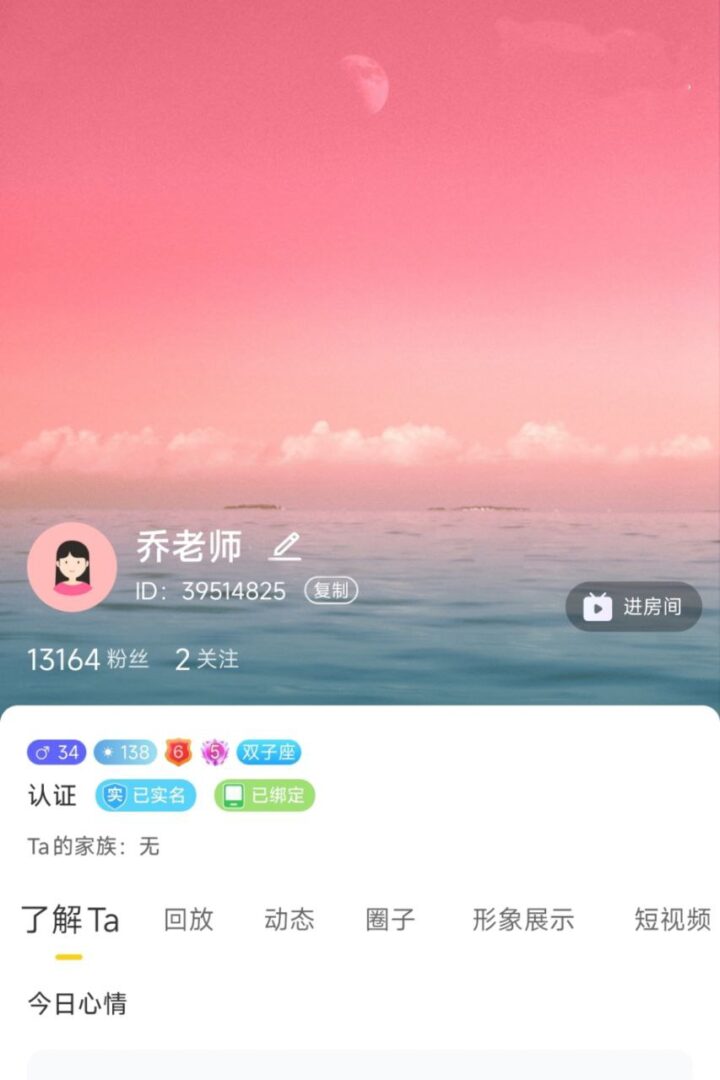Enter the live room via 进房间
The width and height of the screenshot is (720, 1080).
pos(634,607)
